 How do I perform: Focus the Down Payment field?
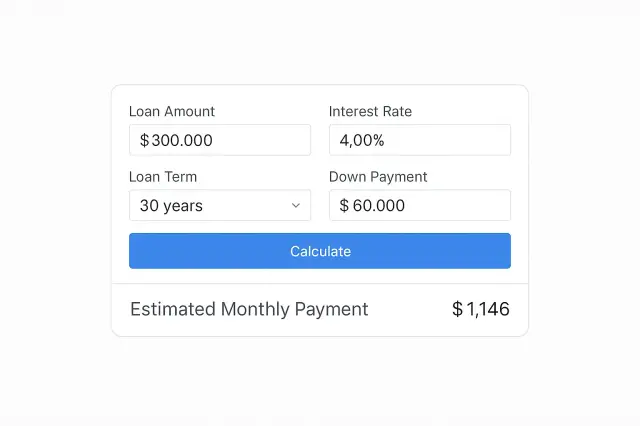click(x=419, y=205)
